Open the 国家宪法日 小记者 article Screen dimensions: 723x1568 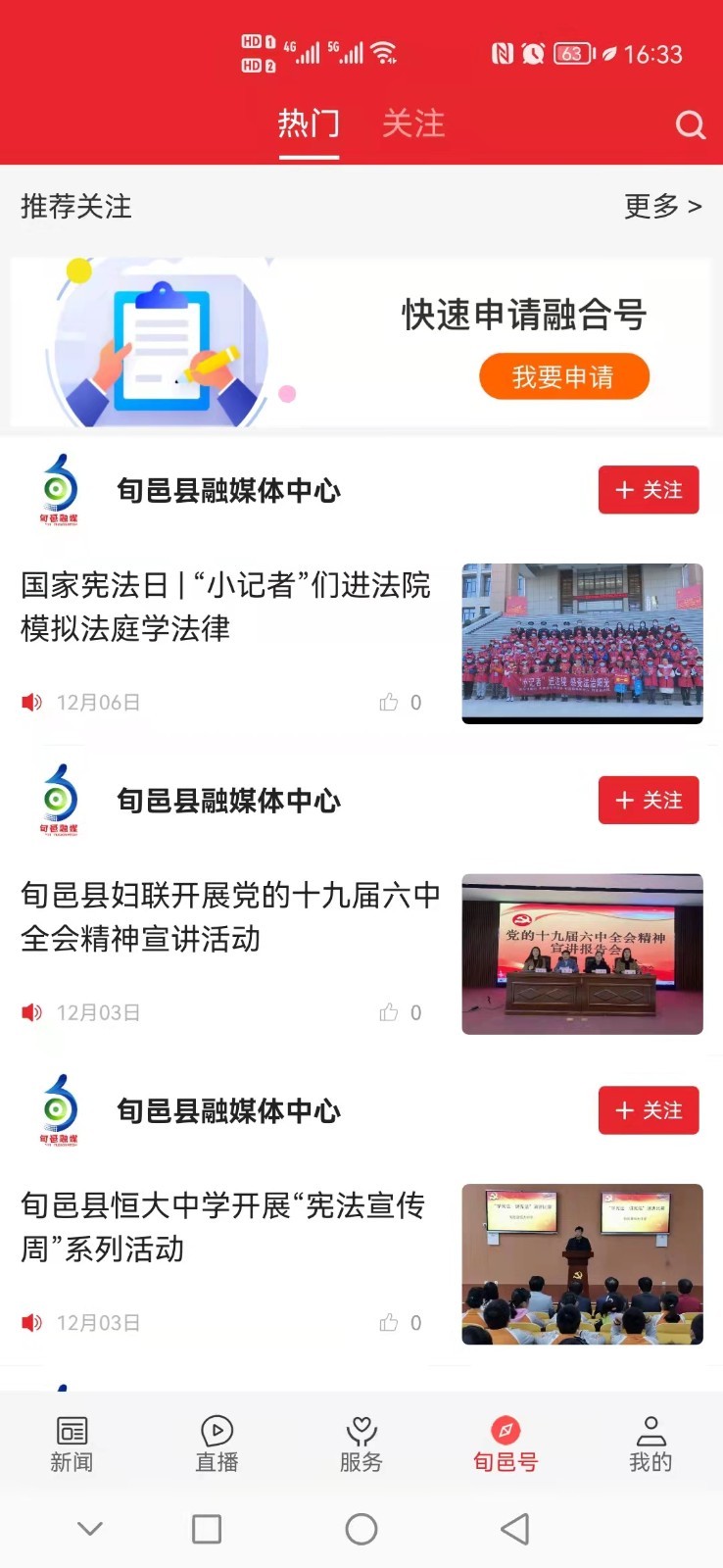tap(226, 607)
